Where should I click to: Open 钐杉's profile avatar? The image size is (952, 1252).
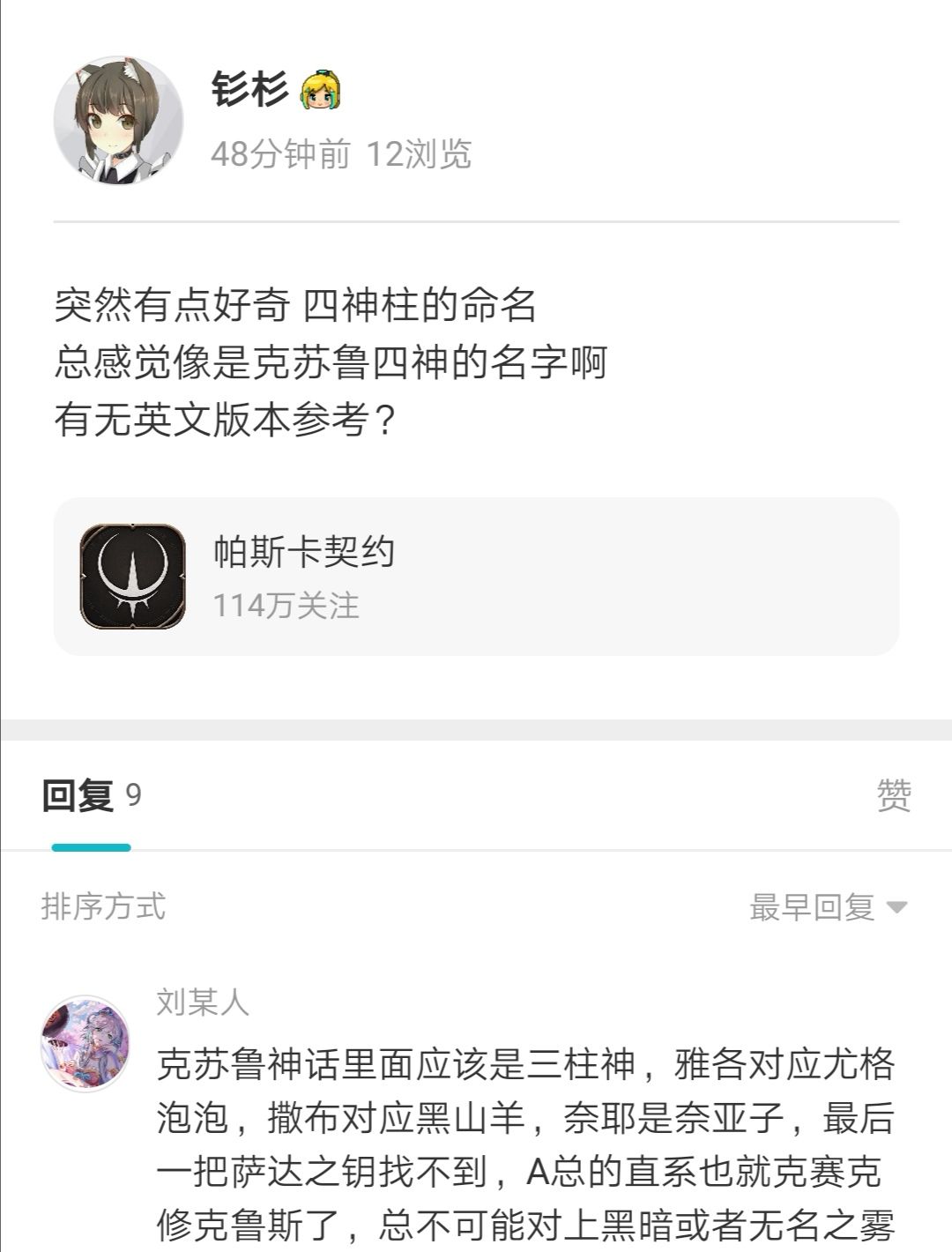(118, 121)
